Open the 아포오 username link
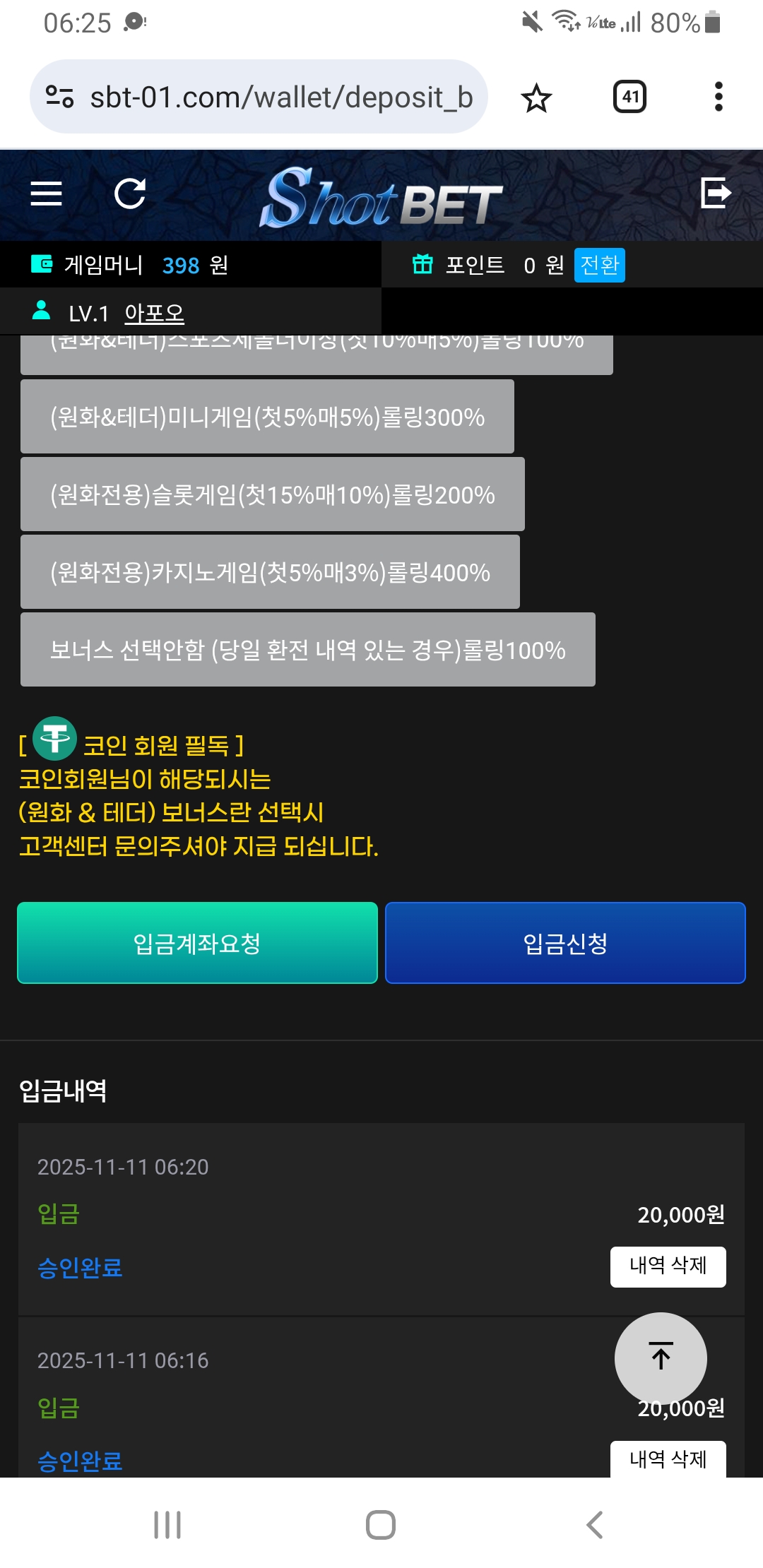The image size is (763, 1568). click(154, 313)
